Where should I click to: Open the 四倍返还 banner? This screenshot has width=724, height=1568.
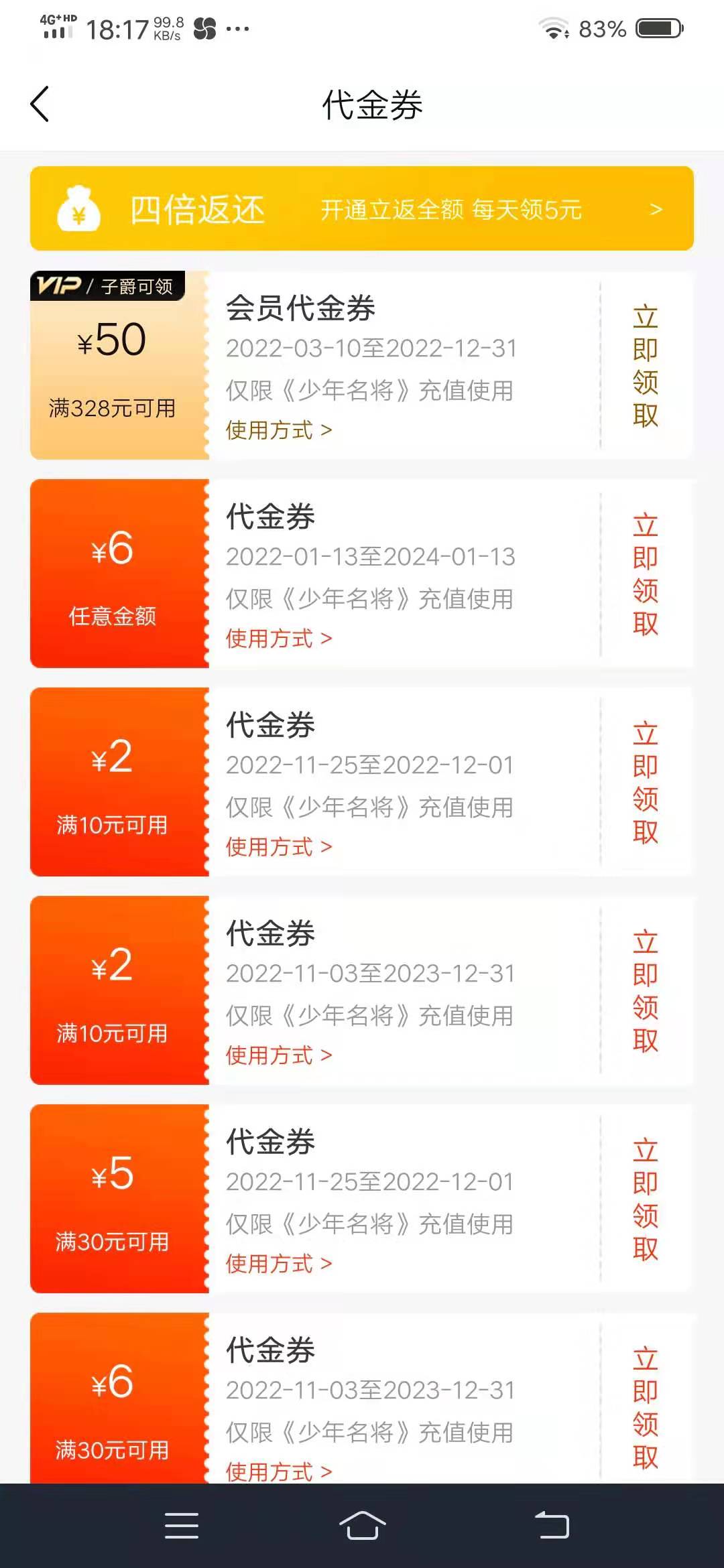[362, 208]
